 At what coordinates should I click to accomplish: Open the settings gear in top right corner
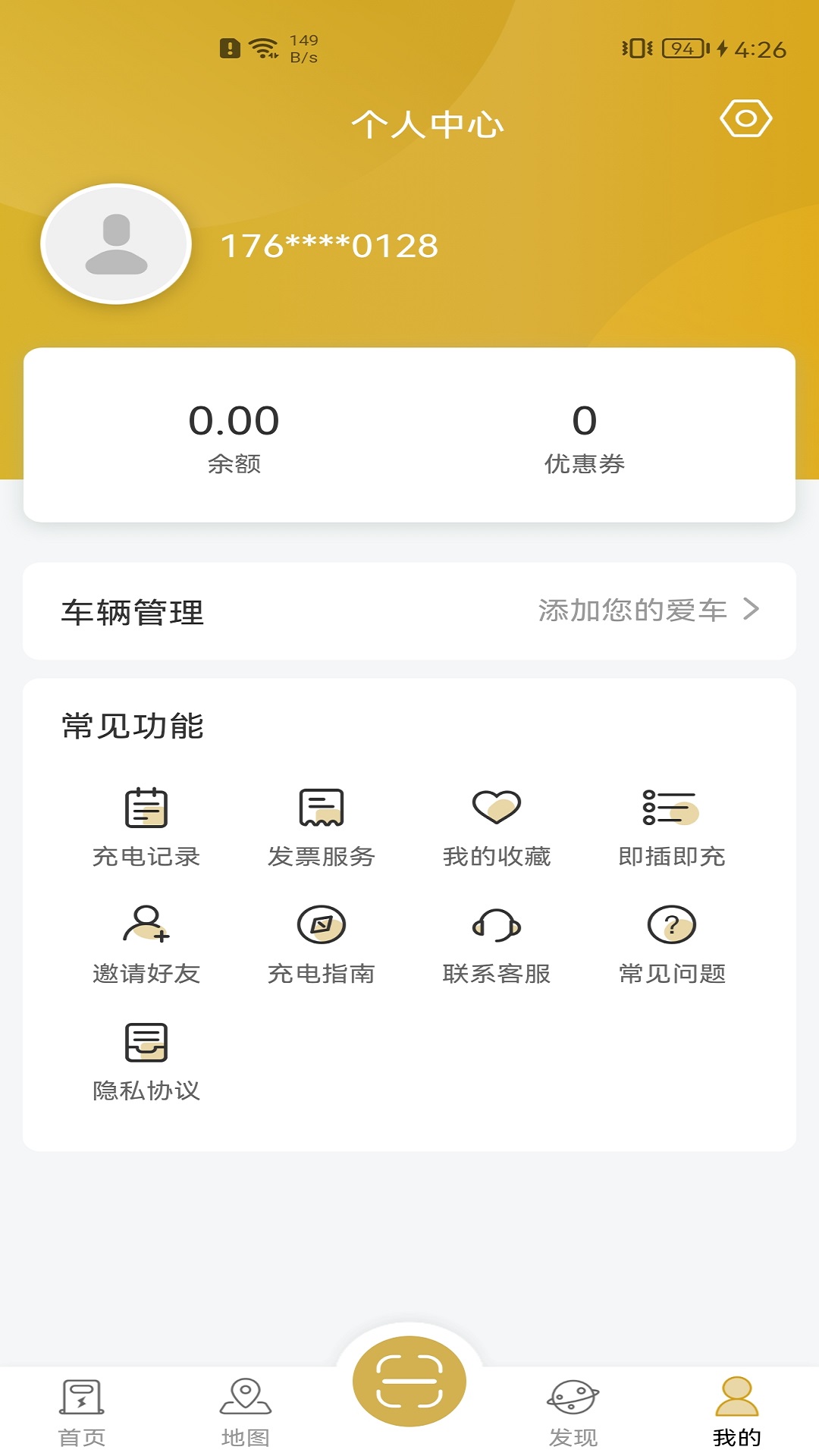point(745,120)
